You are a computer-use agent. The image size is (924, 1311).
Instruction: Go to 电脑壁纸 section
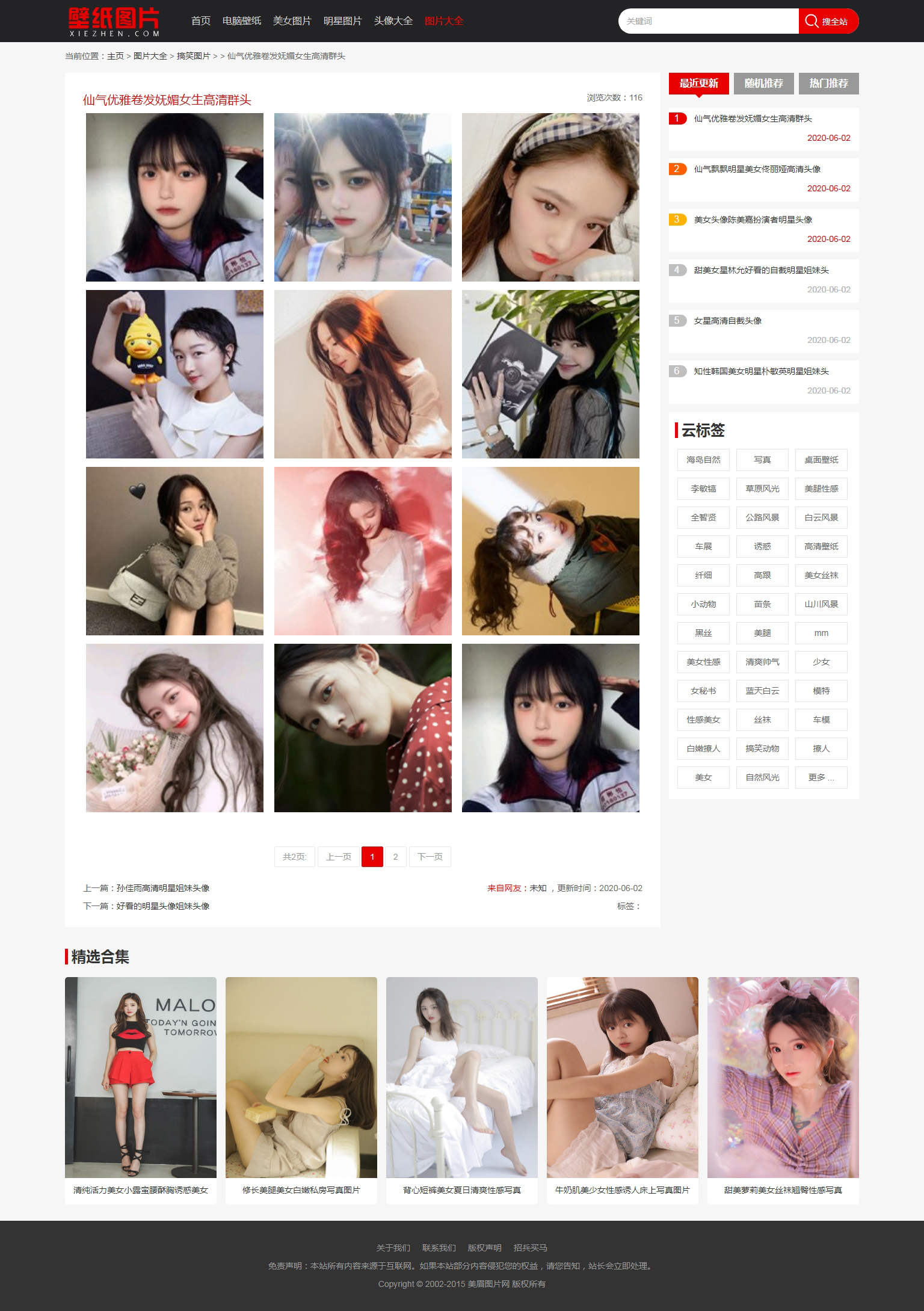tap(241, 21)
